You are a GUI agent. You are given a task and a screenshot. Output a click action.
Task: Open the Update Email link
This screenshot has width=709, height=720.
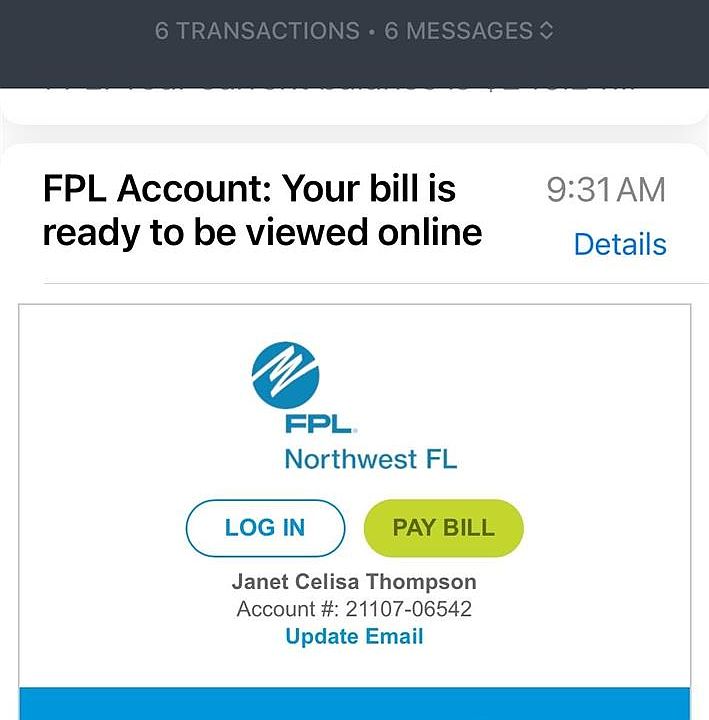tap(354, 636)
